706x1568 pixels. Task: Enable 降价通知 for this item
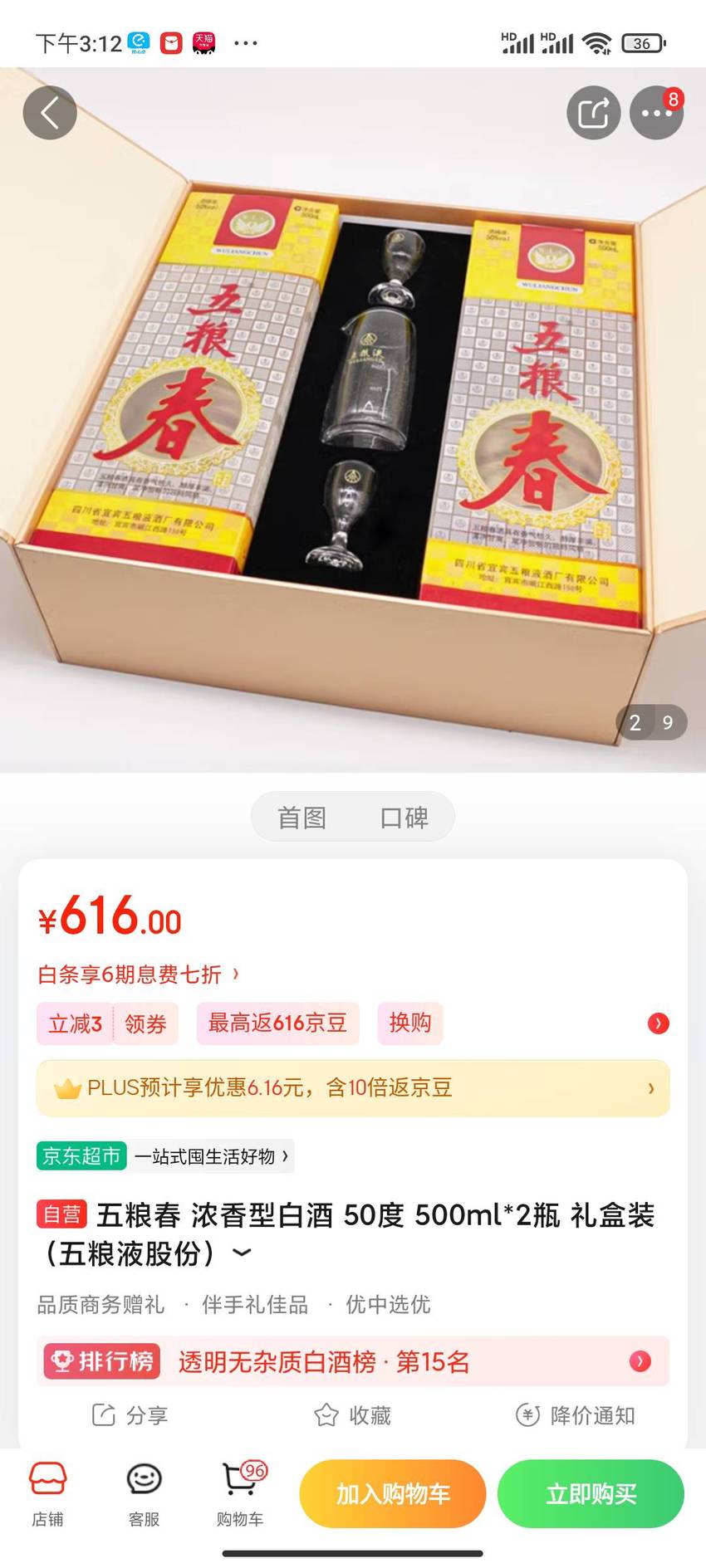(575, 1415)
